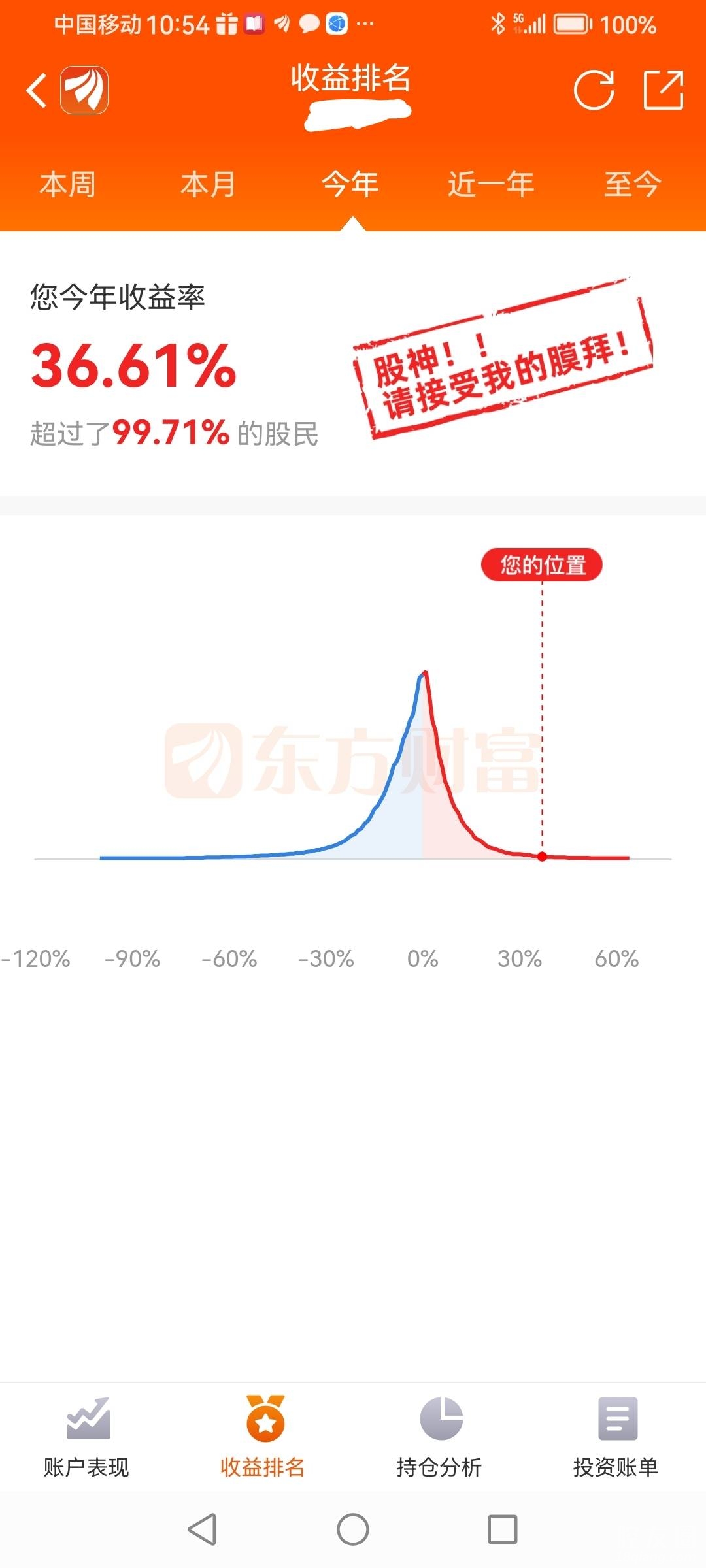Select the 今年 tab
This screenshot has width=706, height=1568.
tap(350, 184)
